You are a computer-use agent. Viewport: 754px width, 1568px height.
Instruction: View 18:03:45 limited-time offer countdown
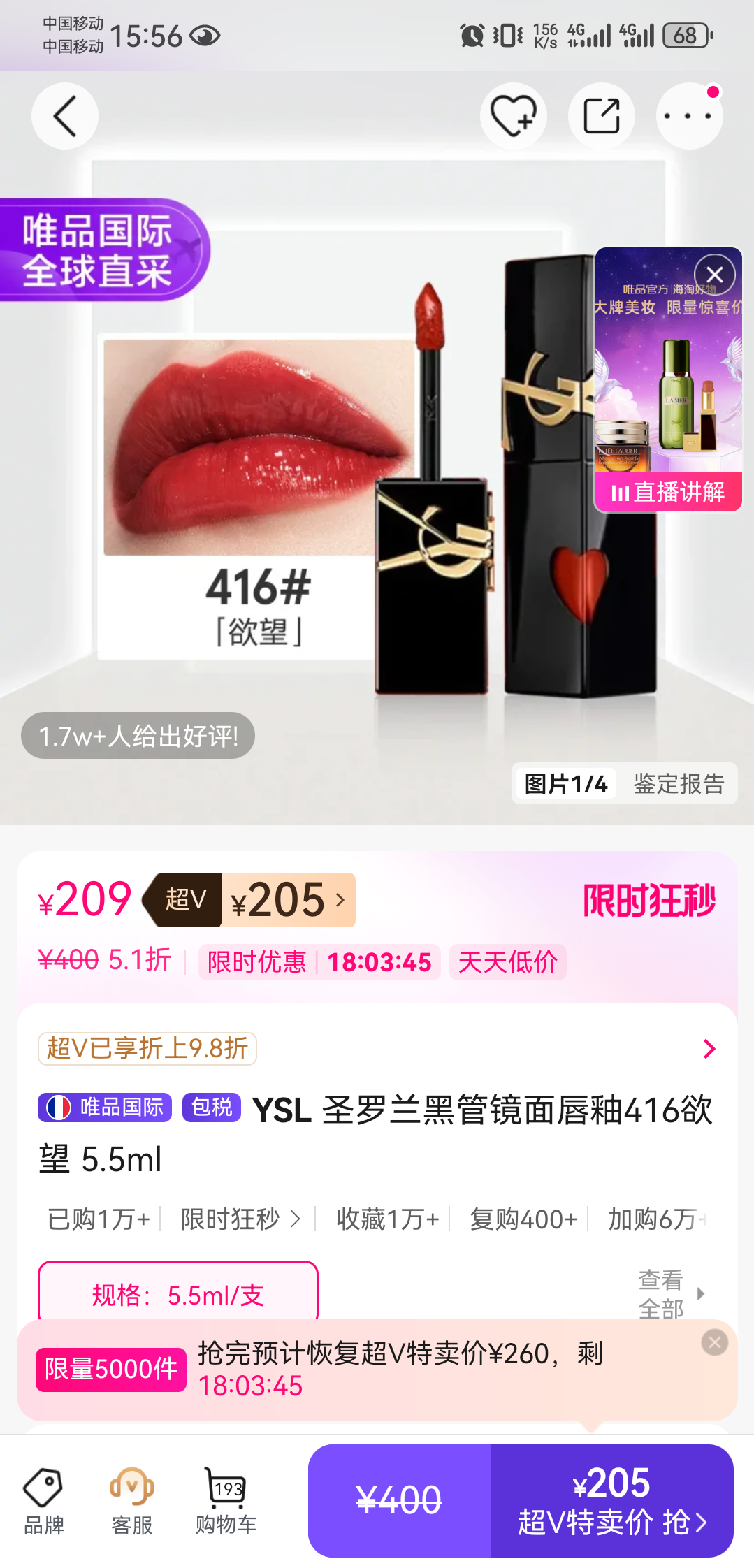pyautogui.click(x=380, y=962)
